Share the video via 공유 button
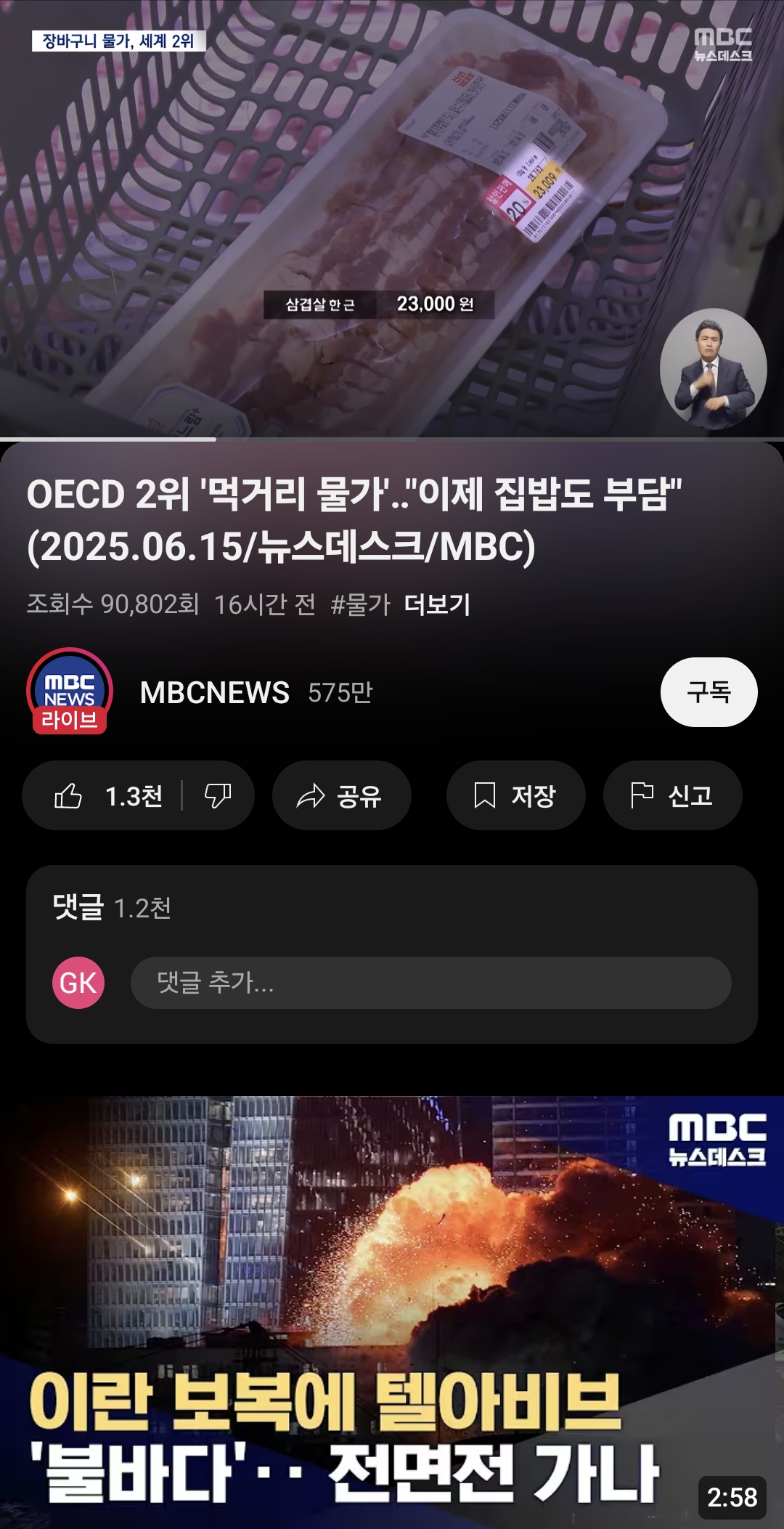784x1529 pixels. tap(341, 796)
